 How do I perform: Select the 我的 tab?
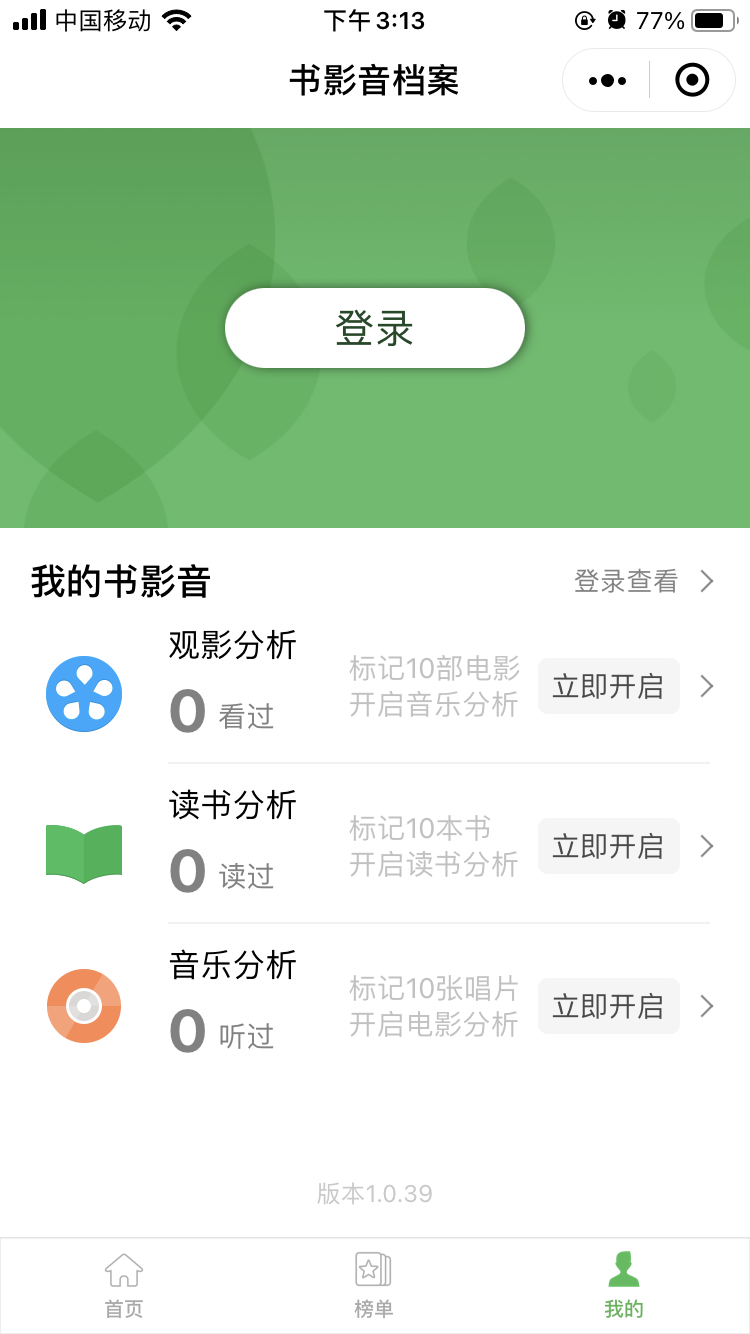624,1285
